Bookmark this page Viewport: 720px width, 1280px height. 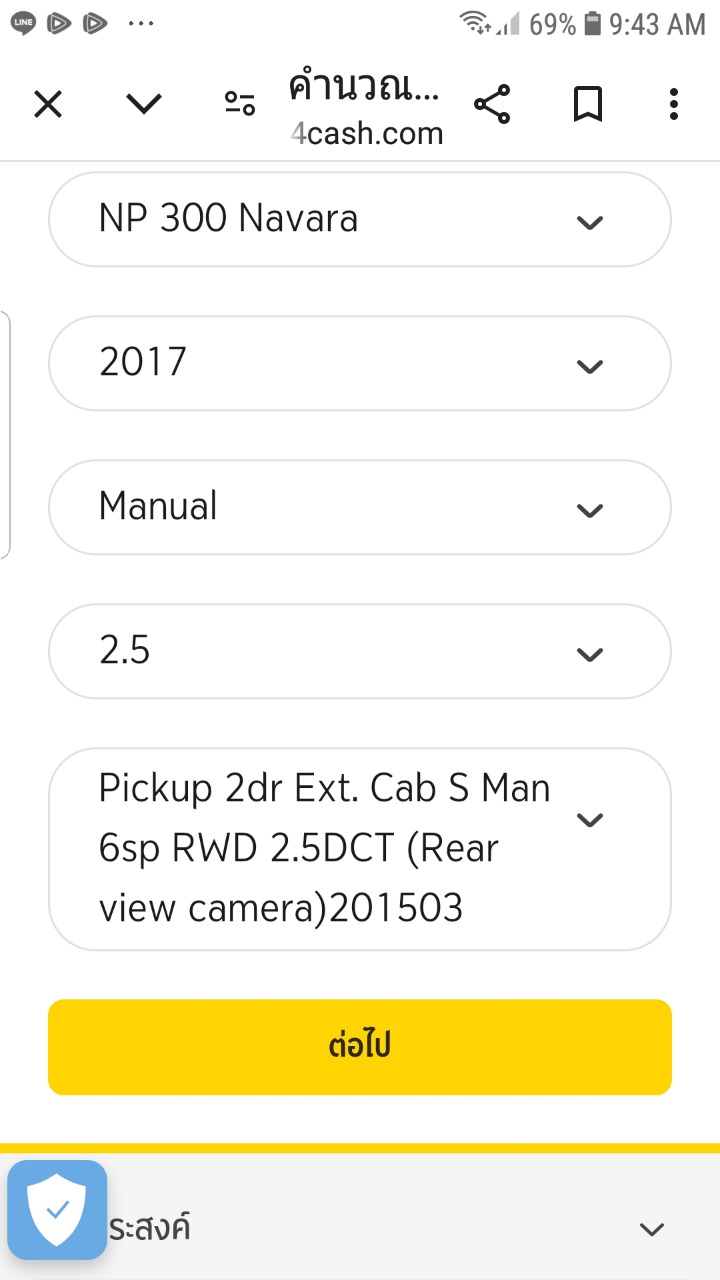(x=587, y=104)
